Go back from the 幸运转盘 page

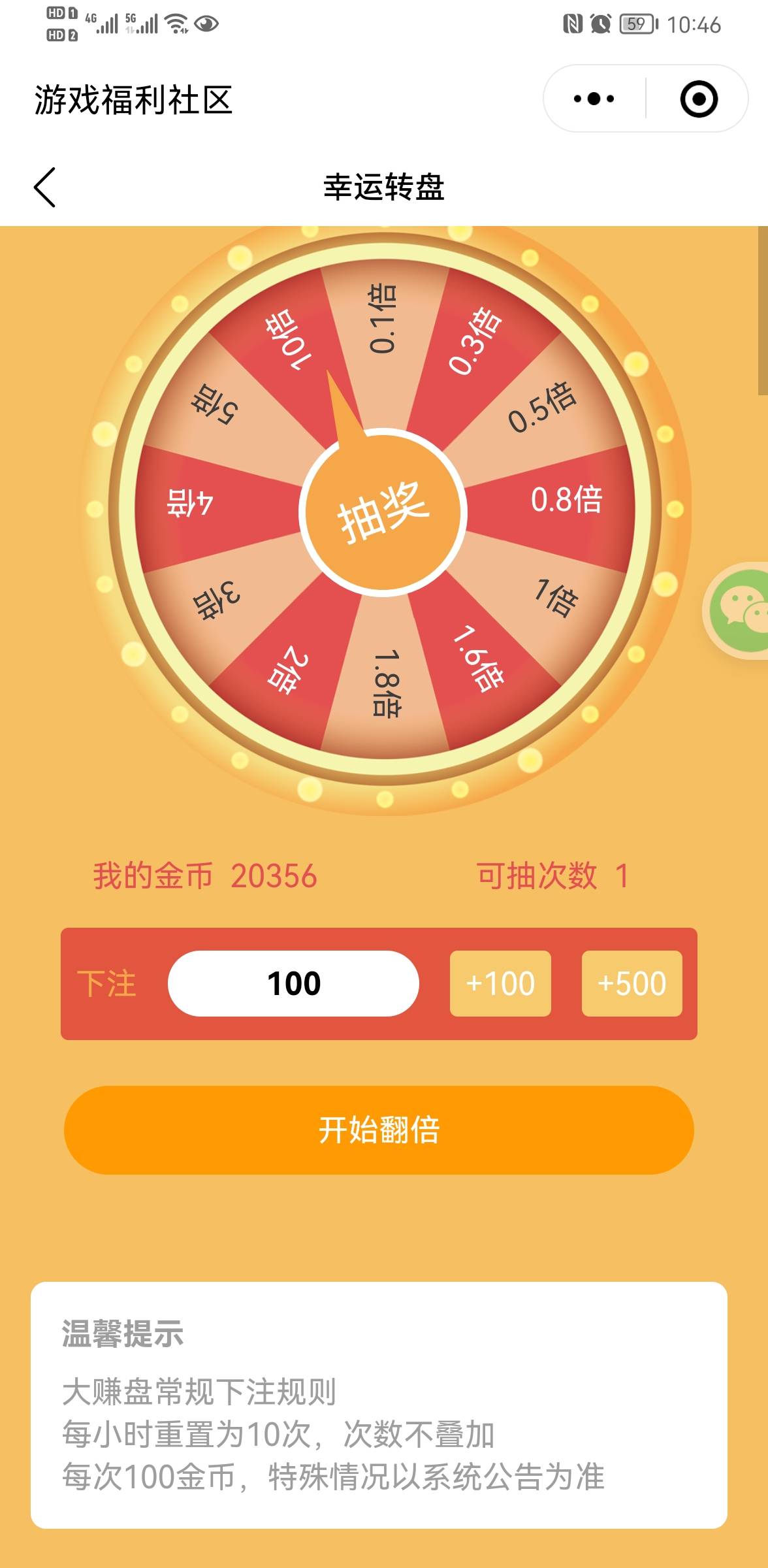point(44,188)
